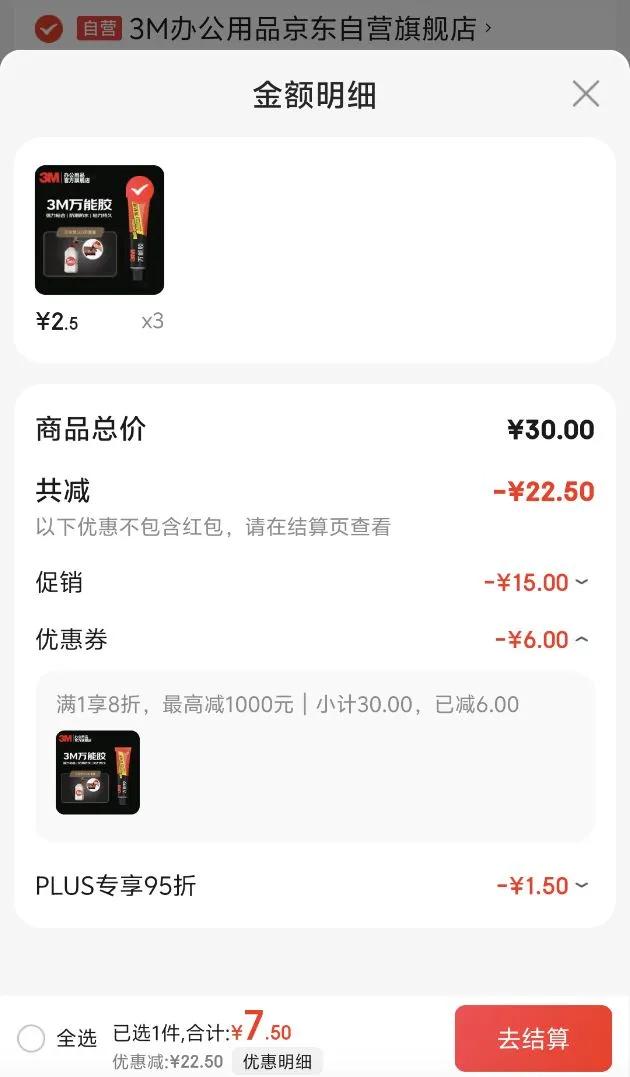Screen dimensions: 630x1077
Task: Close the 金额明细 panel
Action: point(585,94)
